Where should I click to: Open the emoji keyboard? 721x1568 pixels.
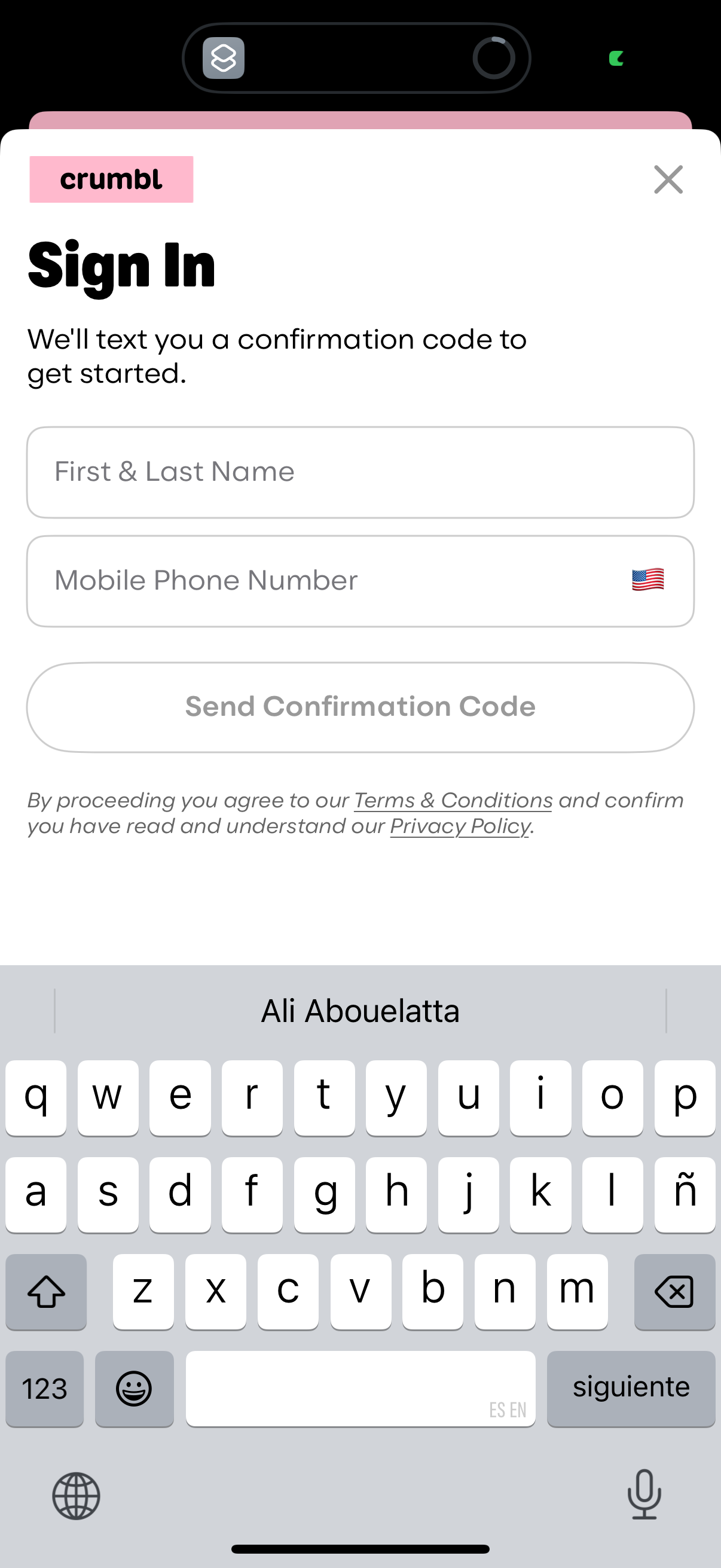pyautogui.click(x=134, y=1389)
